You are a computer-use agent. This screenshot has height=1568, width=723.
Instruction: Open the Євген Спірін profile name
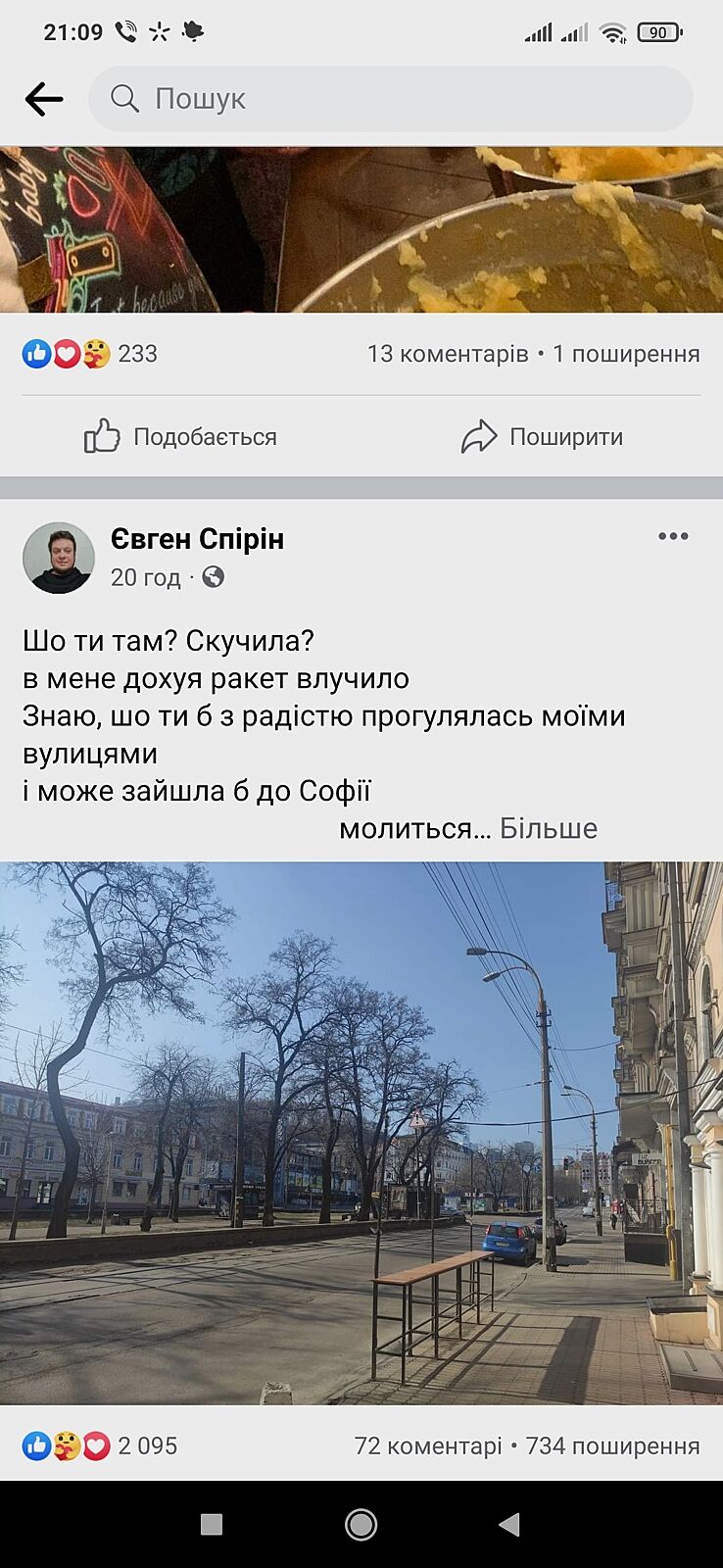click(x=197, y=539)
